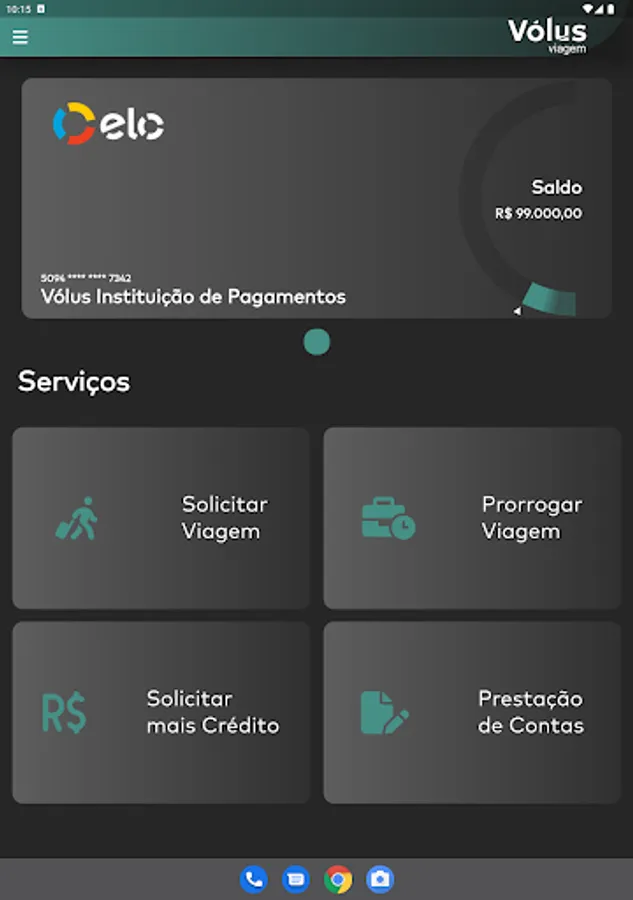Tap the card page indicator dot
The width and height of the screenshot is (633, 900).
tap(316, 343)
